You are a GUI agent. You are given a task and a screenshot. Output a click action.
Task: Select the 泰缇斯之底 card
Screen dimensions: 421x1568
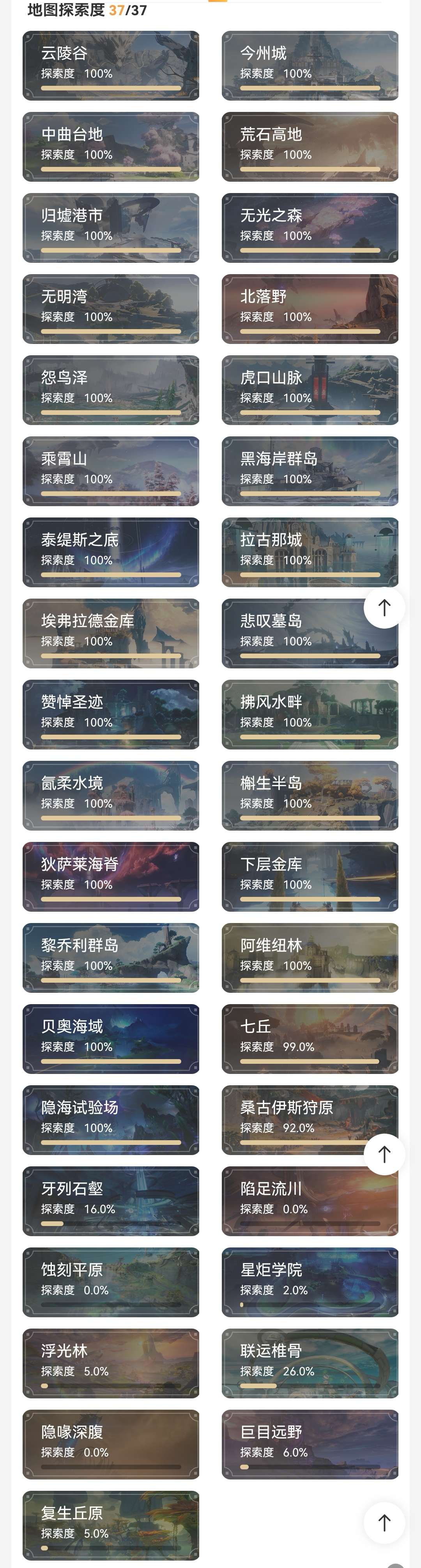[111, 552]
